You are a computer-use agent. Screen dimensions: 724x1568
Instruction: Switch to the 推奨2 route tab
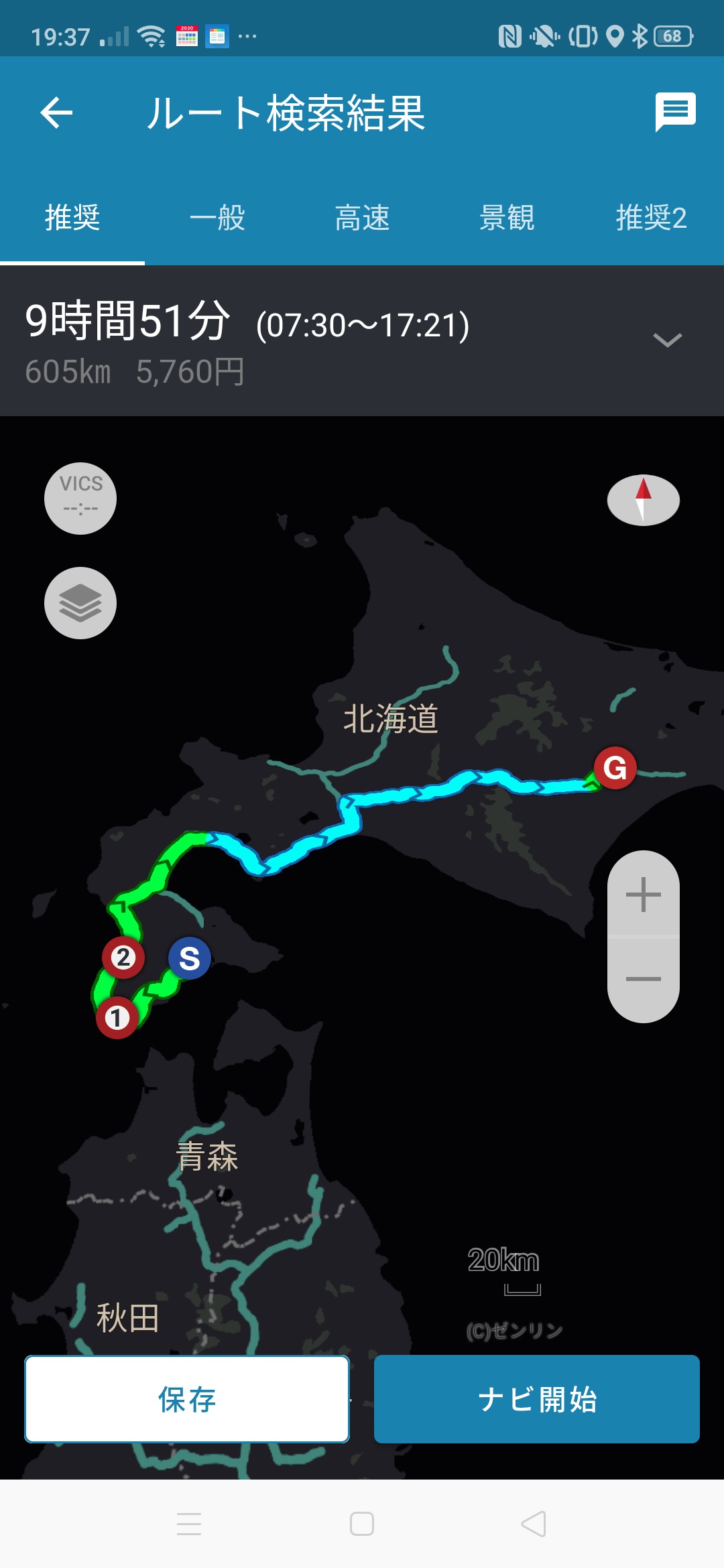[651, 218]
